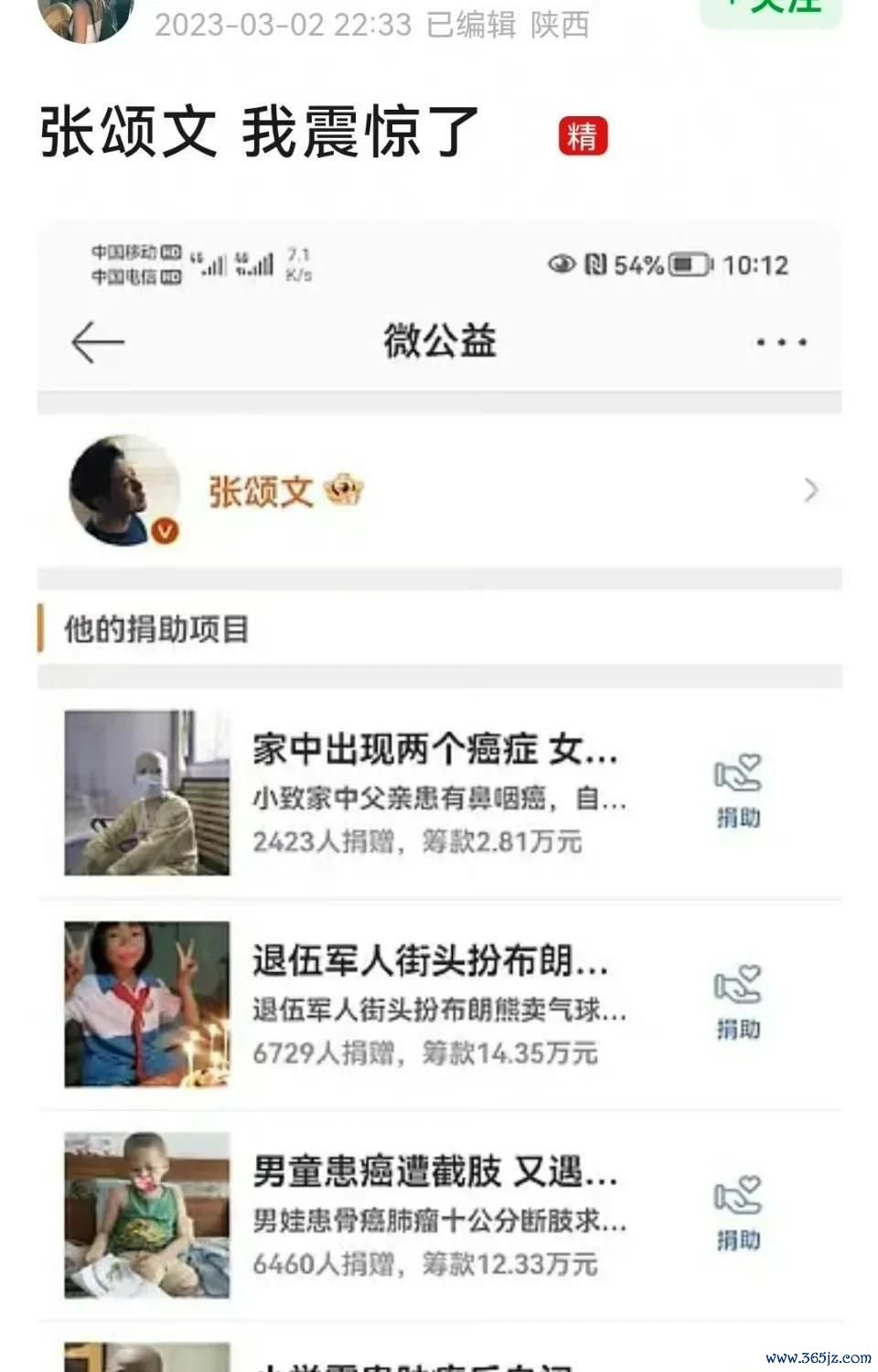Open the embedded 微公益 screenshot image
The width and height of the screenshot is (878, 1372).
coord(439,796)
